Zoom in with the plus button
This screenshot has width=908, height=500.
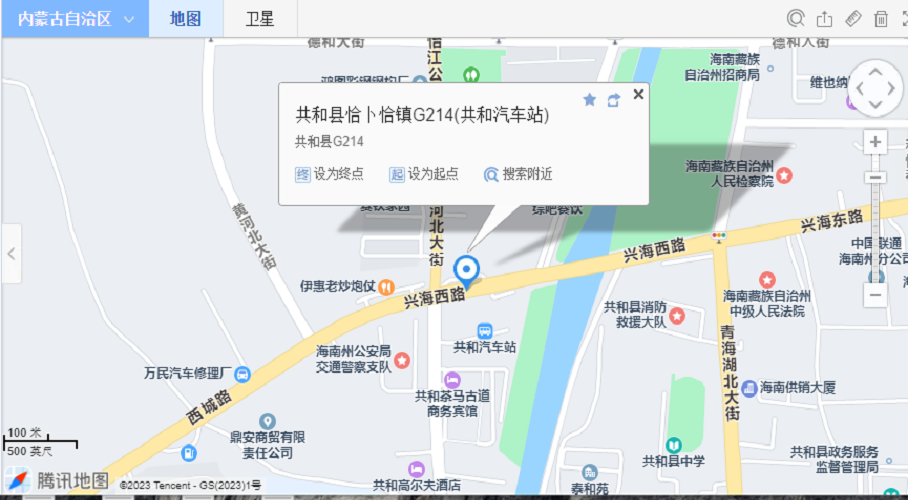tap(876, 143)
